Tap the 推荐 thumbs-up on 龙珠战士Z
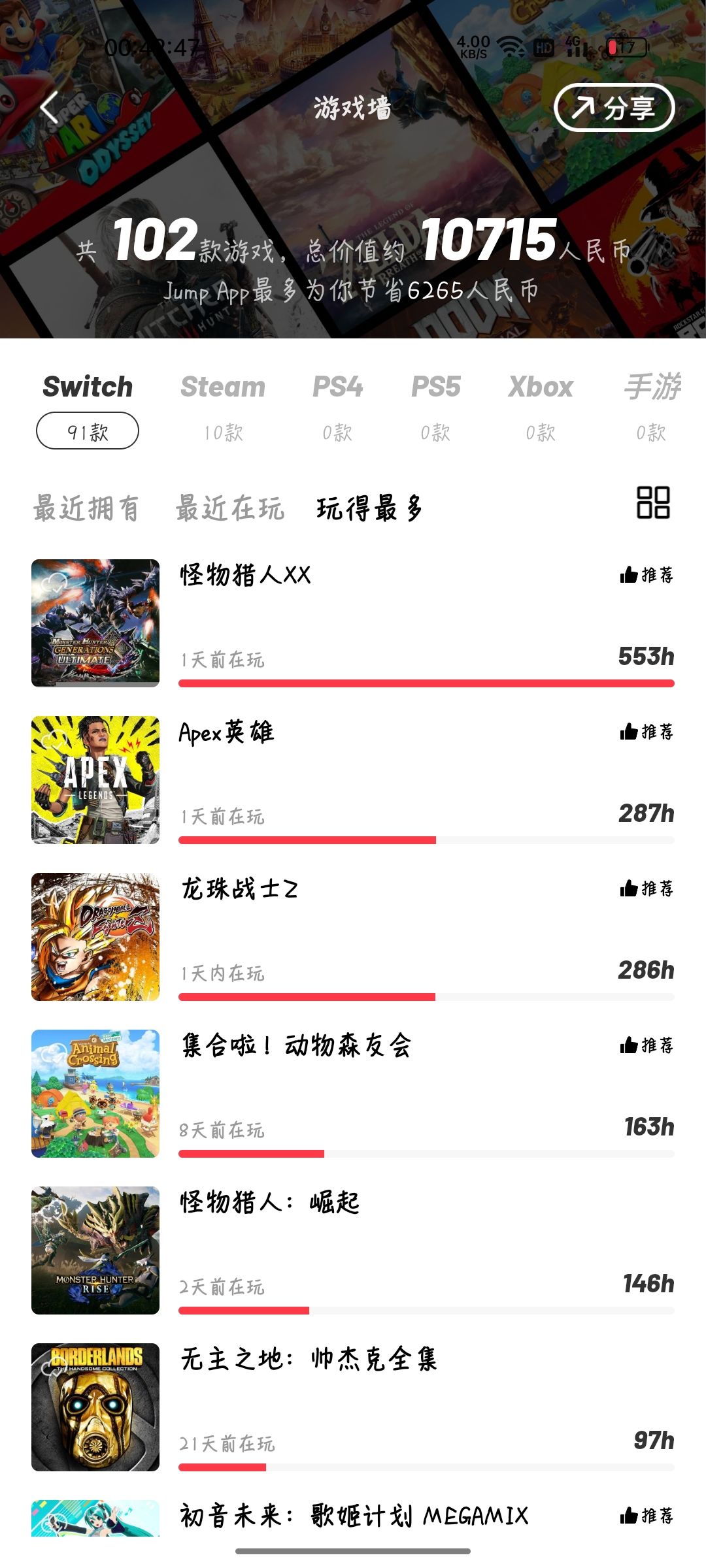 (647, 889)
